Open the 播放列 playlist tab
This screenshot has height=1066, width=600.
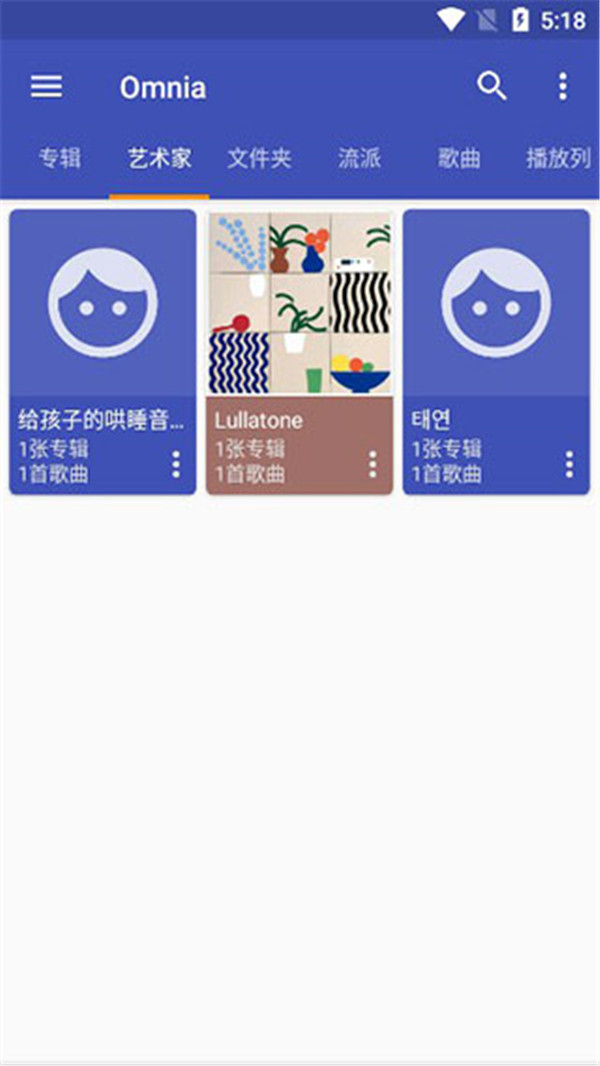559,158
